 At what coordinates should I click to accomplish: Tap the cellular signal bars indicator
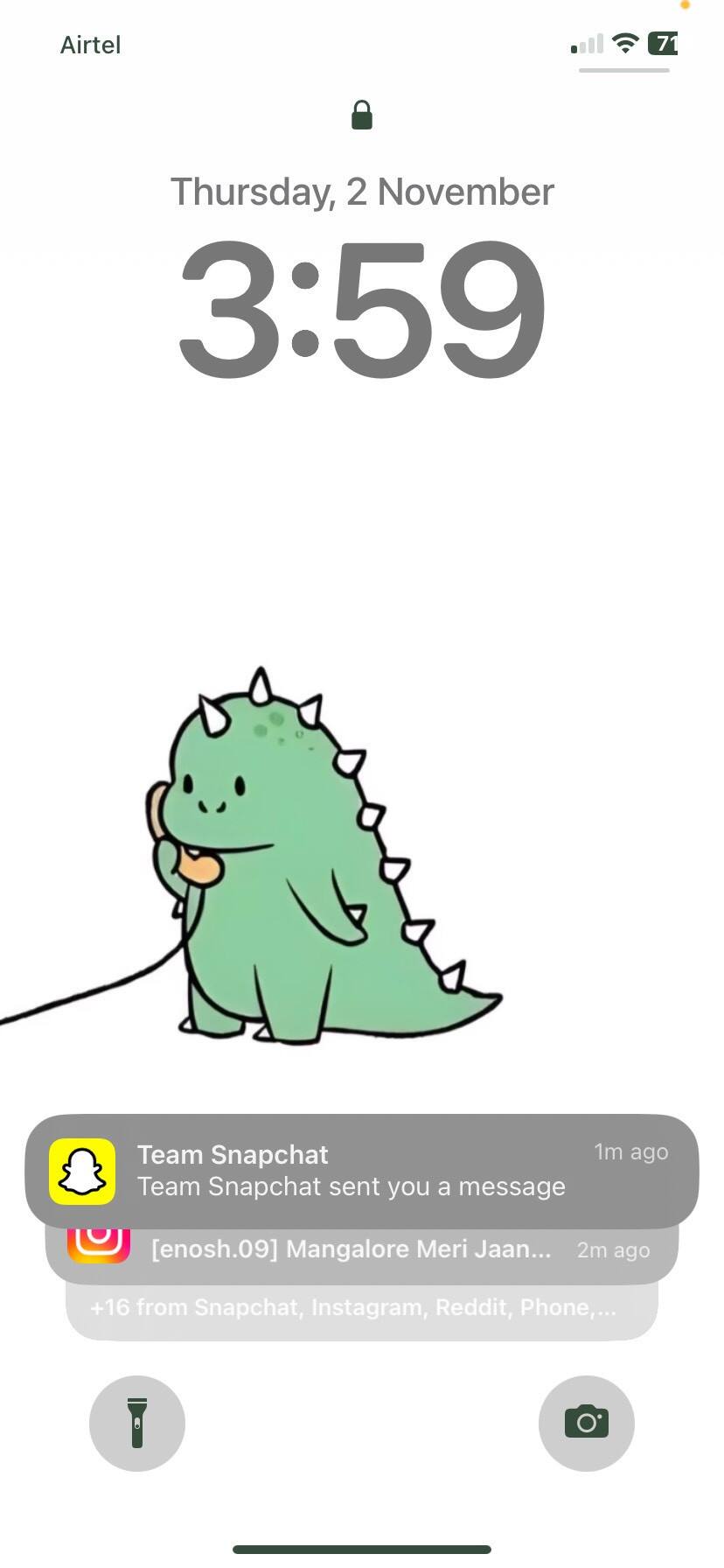coord(587,44)
